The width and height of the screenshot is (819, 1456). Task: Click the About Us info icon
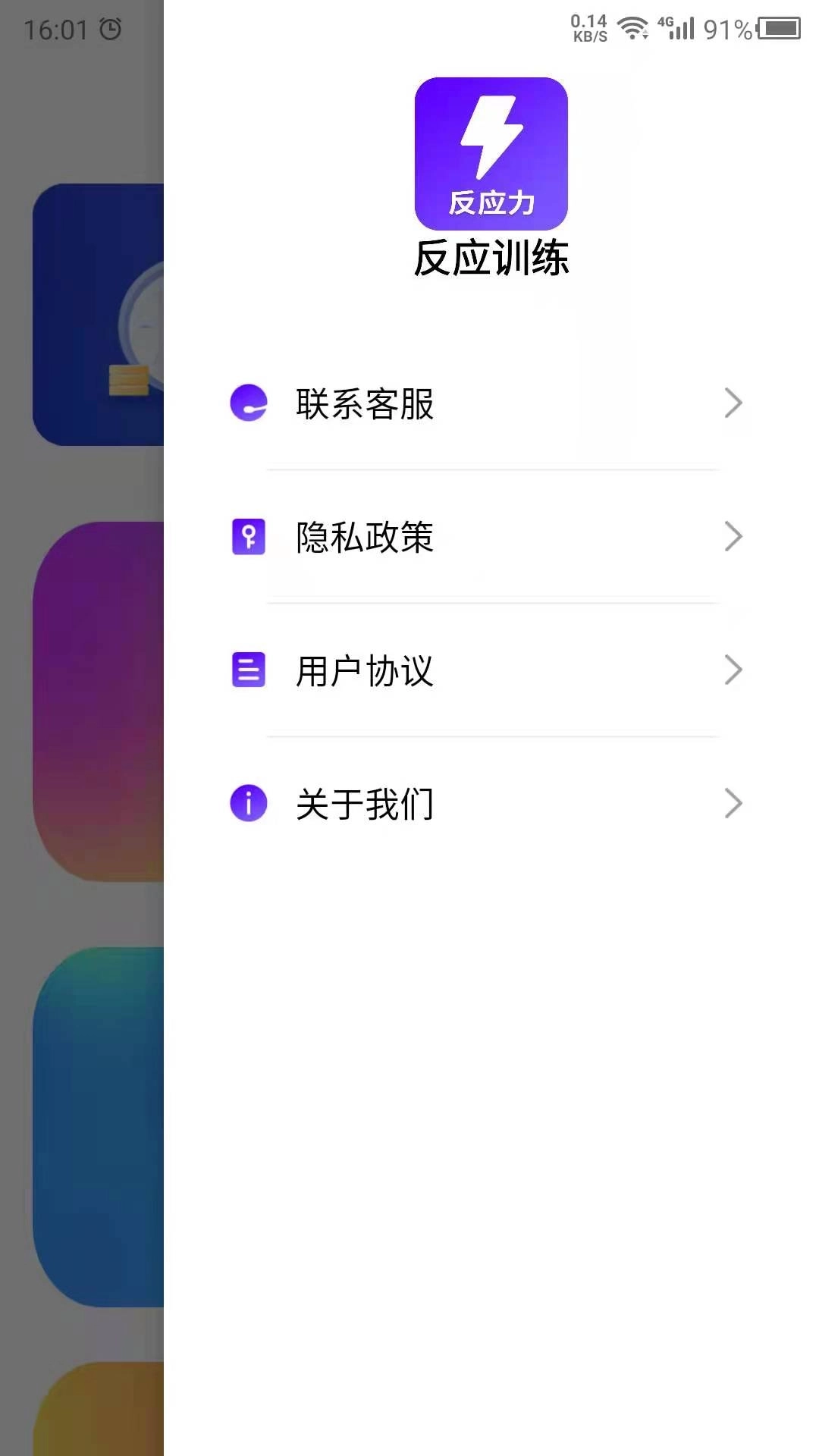pyautogui.click(x=248, y=804)
